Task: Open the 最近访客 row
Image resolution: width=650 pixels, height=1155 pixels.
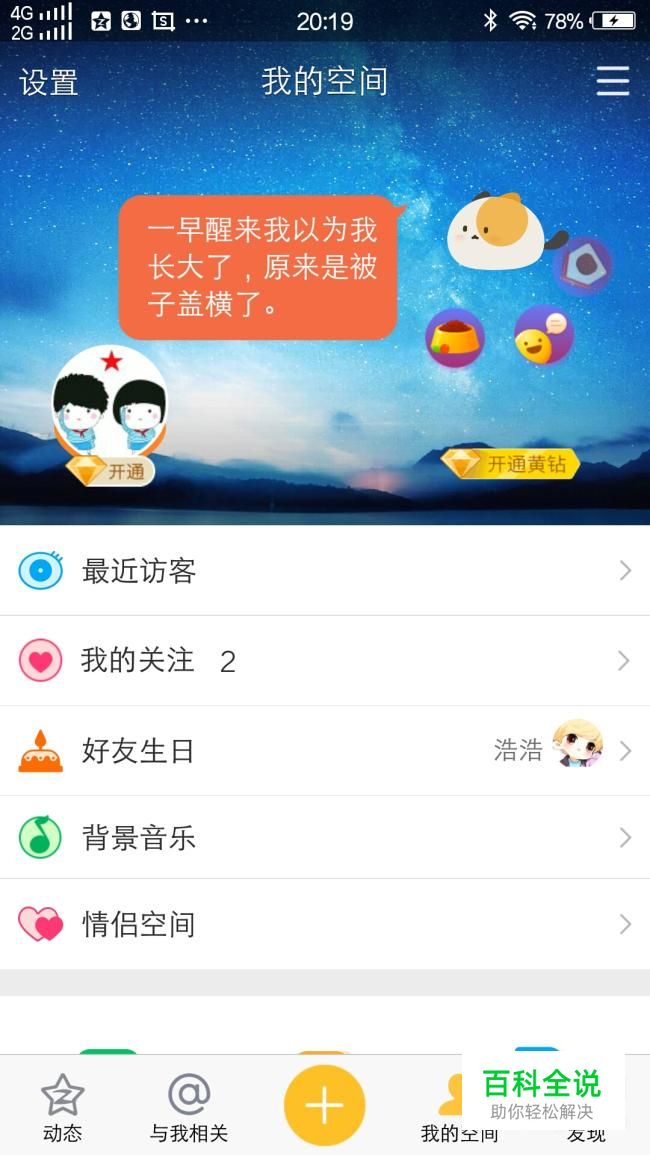Action: [325, 571]
